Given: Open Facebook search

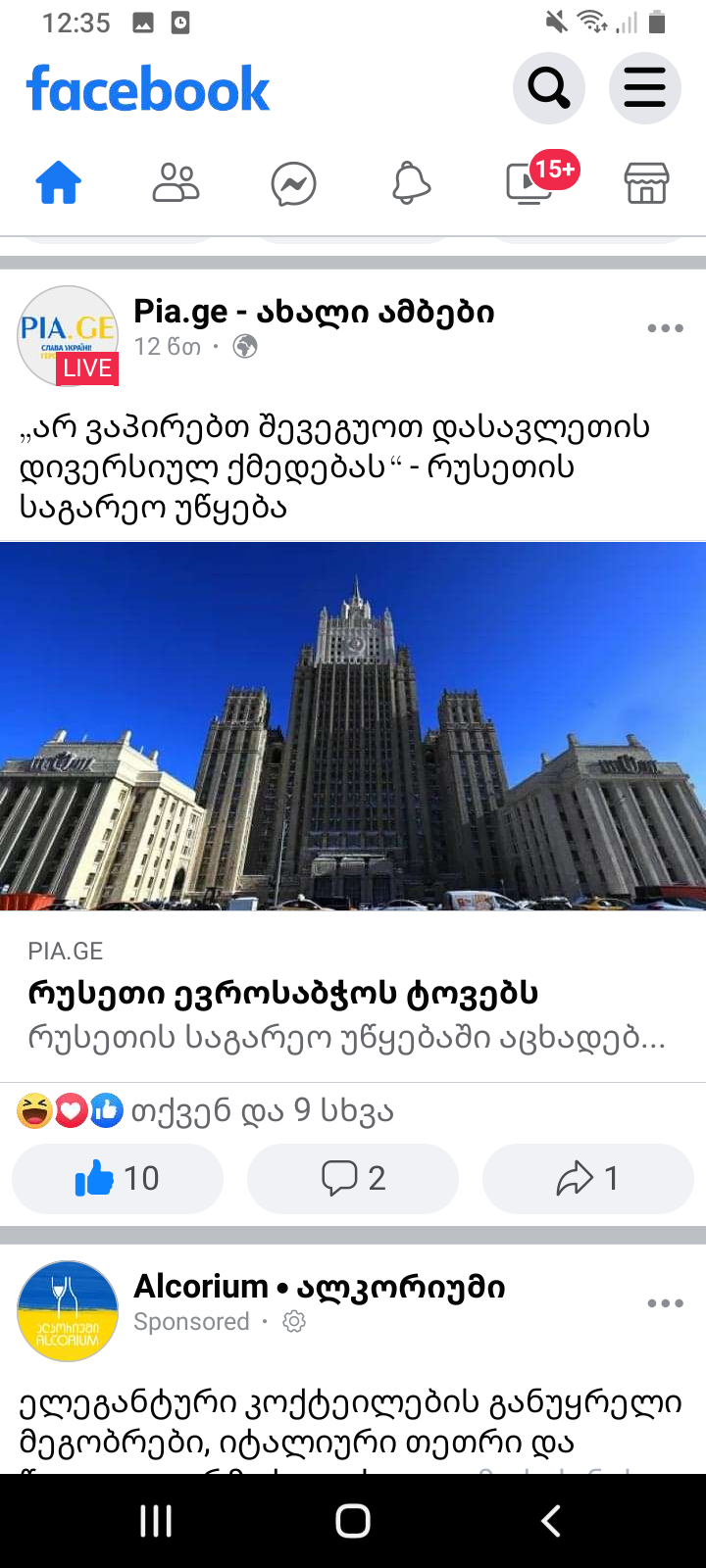Looking at the screenshot, I should tap(548, 89).
